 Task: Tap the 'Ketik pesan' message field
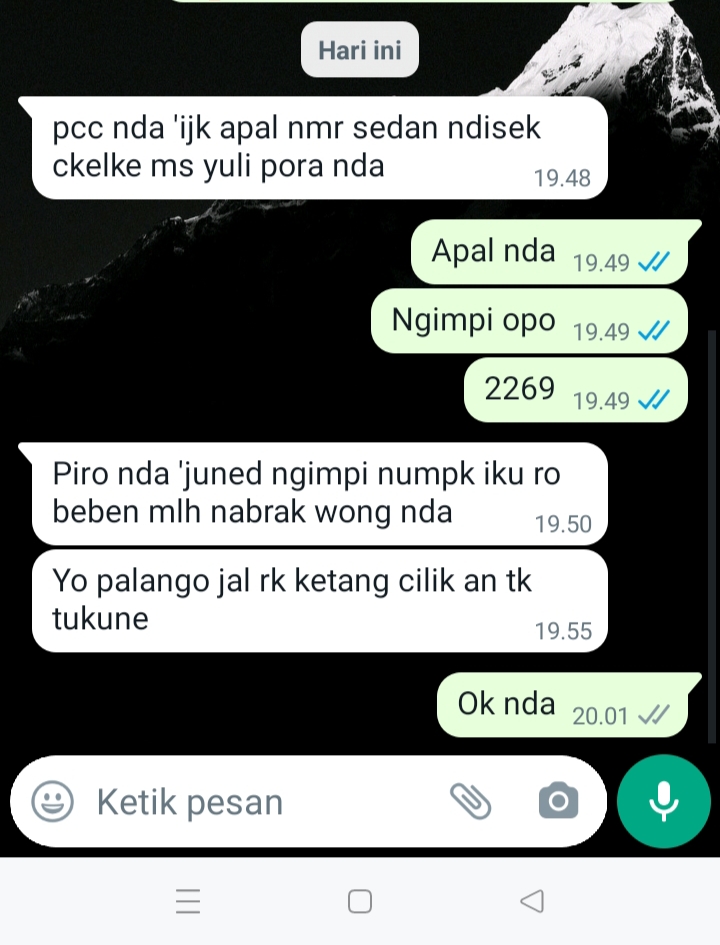click(250, 801)
